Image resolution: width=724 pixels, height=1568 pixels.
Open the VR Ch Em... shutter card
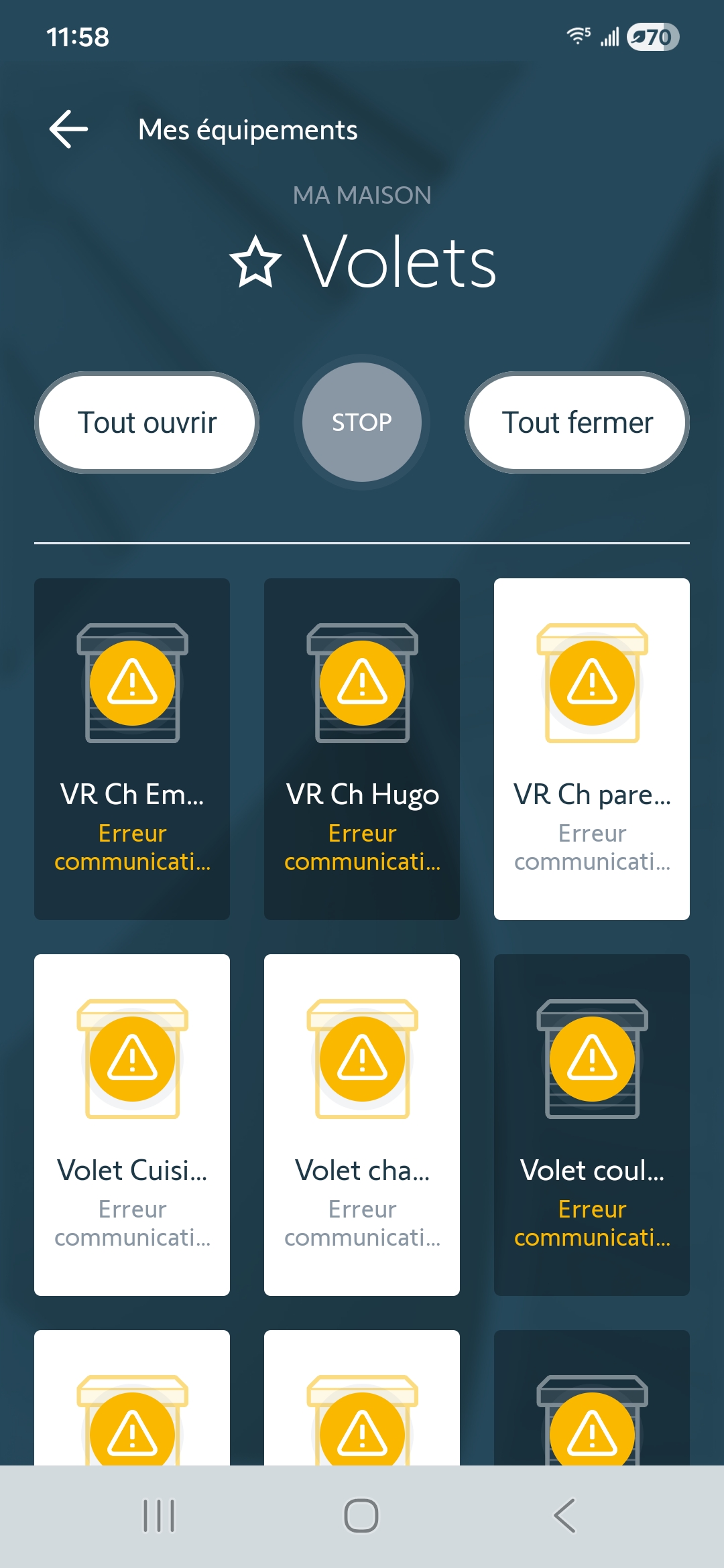coord(132,748)
